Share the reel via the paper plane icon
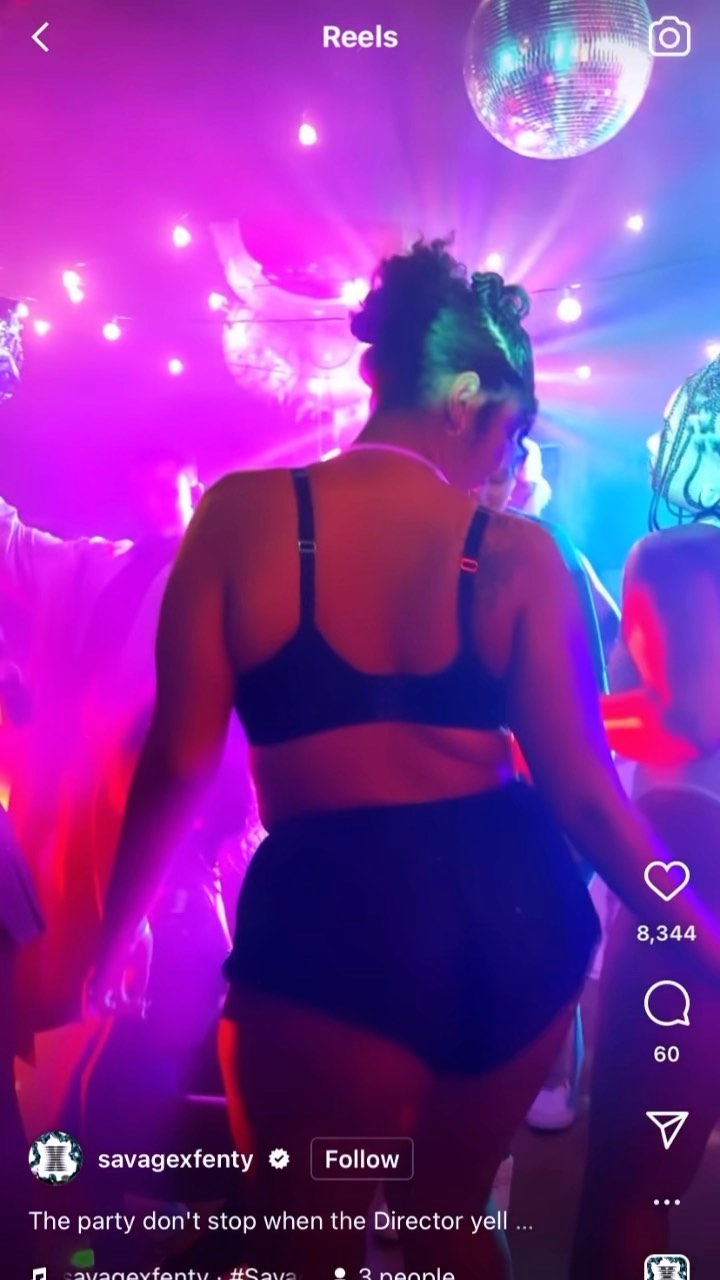Viewport: 720px width, 1280px height. [666, 1129]
